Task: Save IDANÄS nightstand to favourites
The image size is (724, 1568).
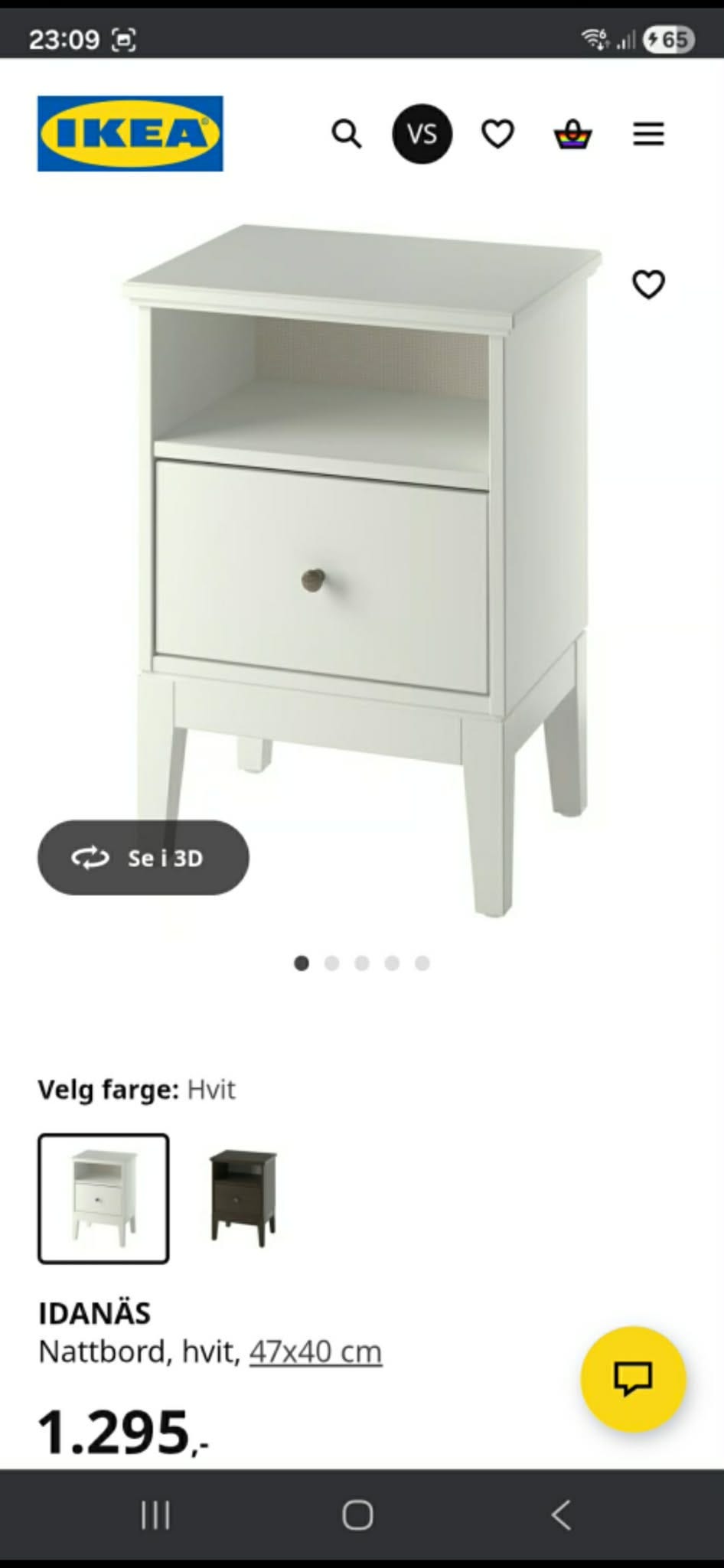Action: [x=648, y=285]
